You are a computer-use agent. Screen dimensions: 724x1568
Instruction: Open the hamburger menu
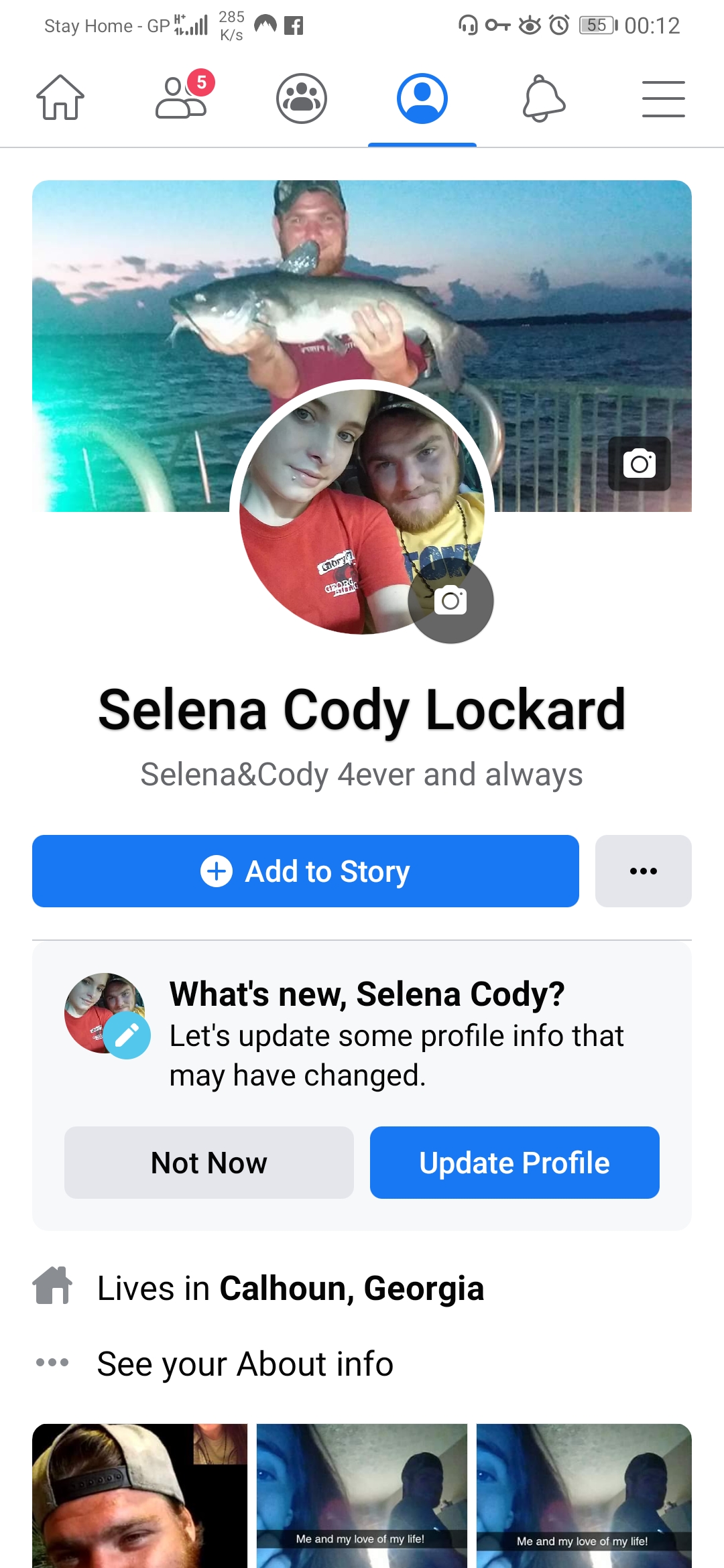point(664,99)
